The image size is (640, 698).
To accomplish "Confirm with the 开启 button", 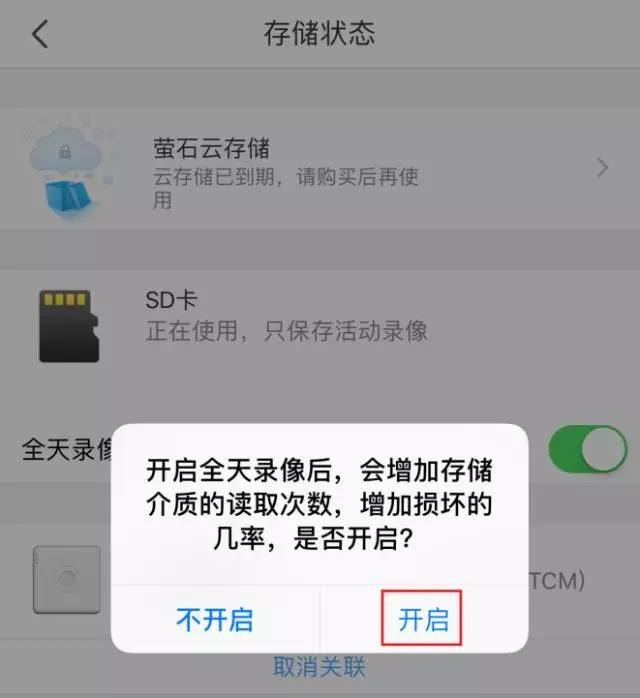I will [423, 619].
